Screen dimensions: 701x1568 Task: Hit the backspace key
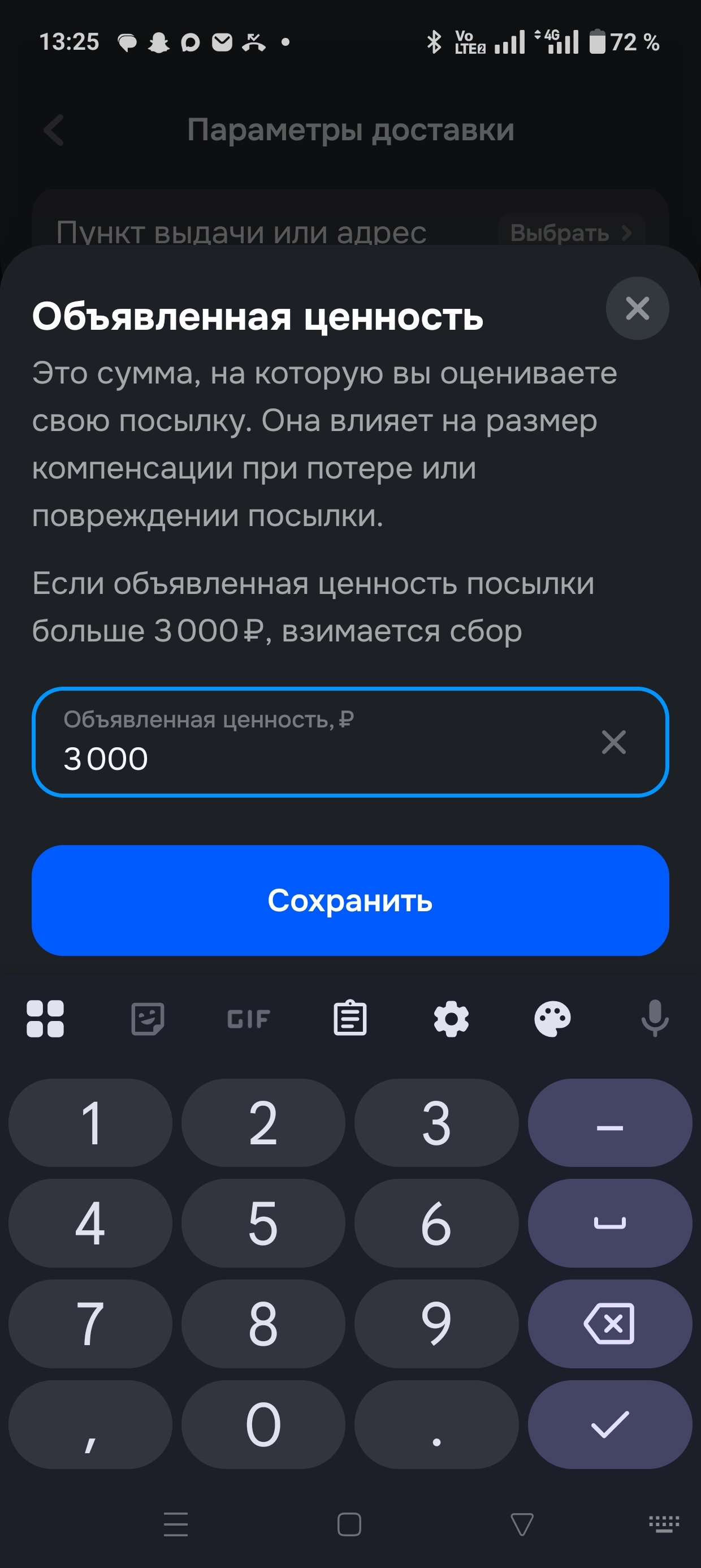(609, 1323)
